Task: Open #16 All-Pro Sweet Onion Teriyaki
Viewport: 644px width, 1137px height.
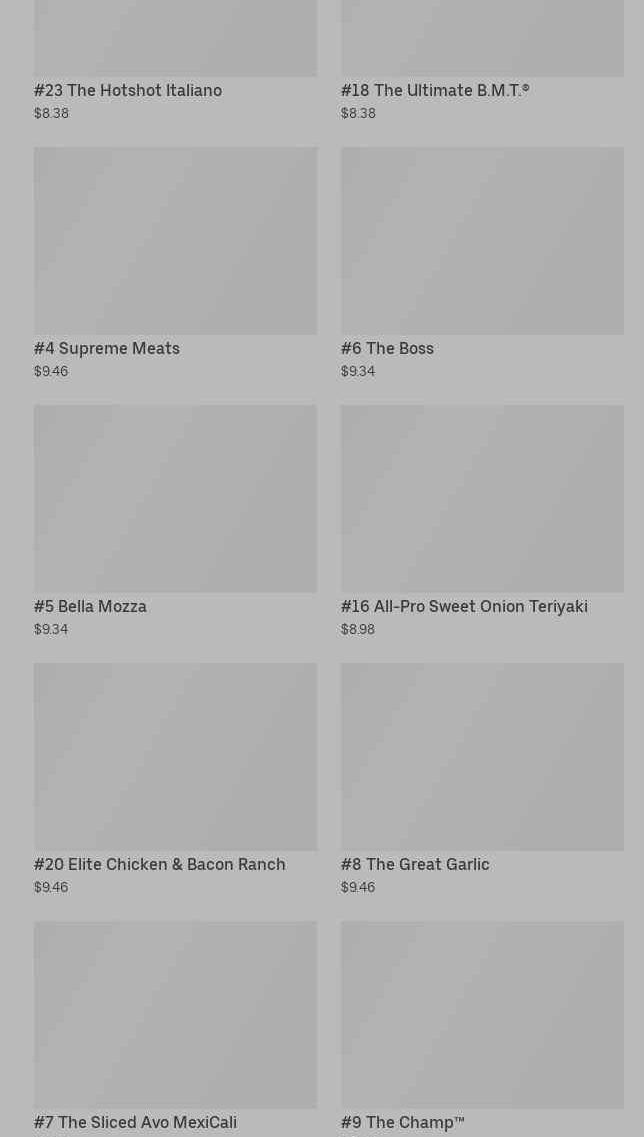Action: [481, 520]
